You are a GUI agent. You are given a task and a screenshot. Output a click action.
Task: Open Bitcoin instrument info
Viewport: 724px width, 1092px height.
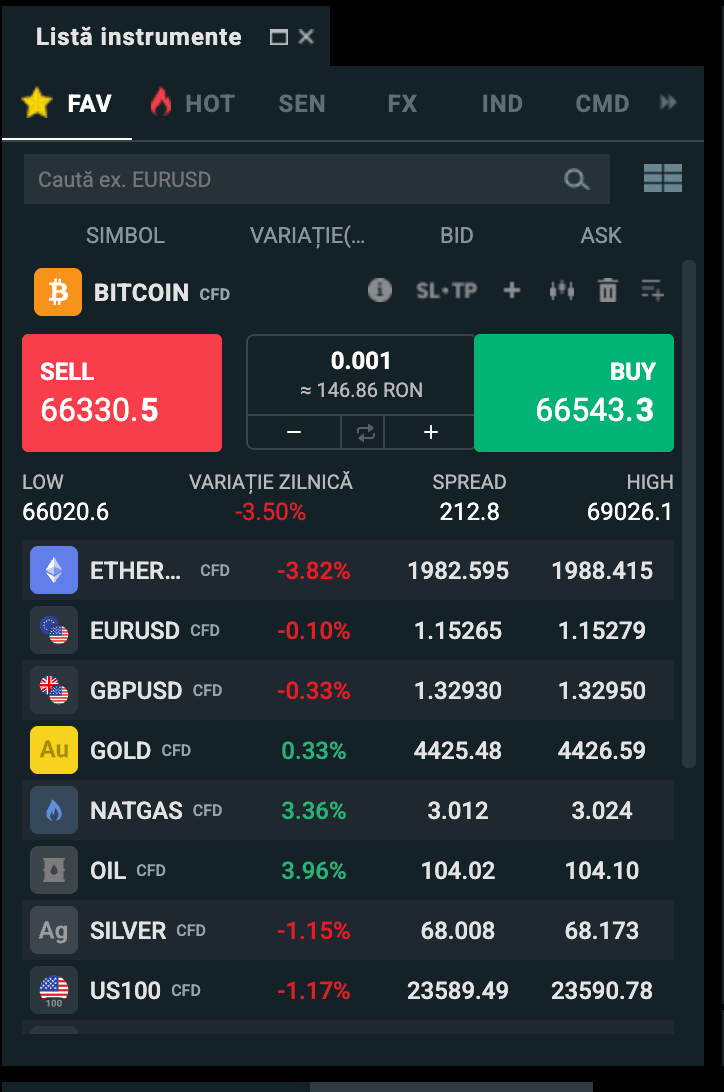[x=379, y=290]
